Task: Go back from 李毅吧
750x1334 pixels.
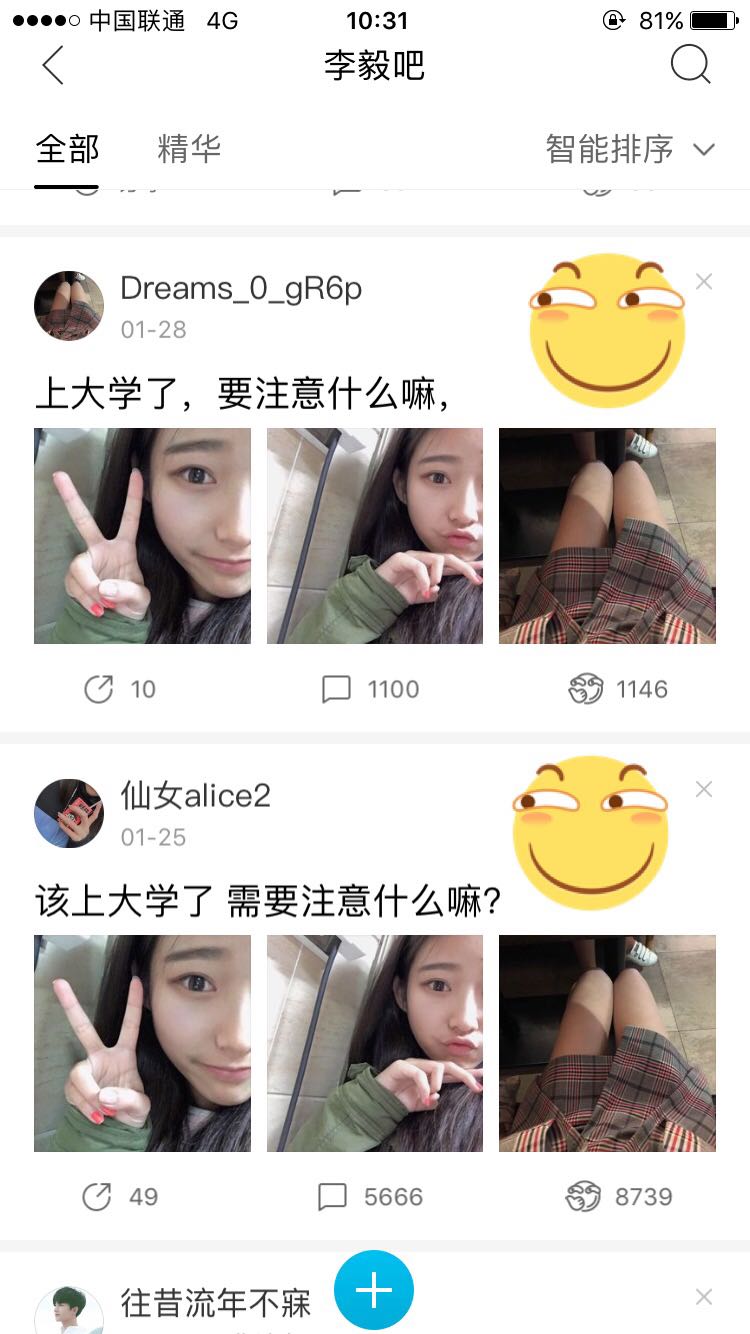Action: [x=53, y=66]
